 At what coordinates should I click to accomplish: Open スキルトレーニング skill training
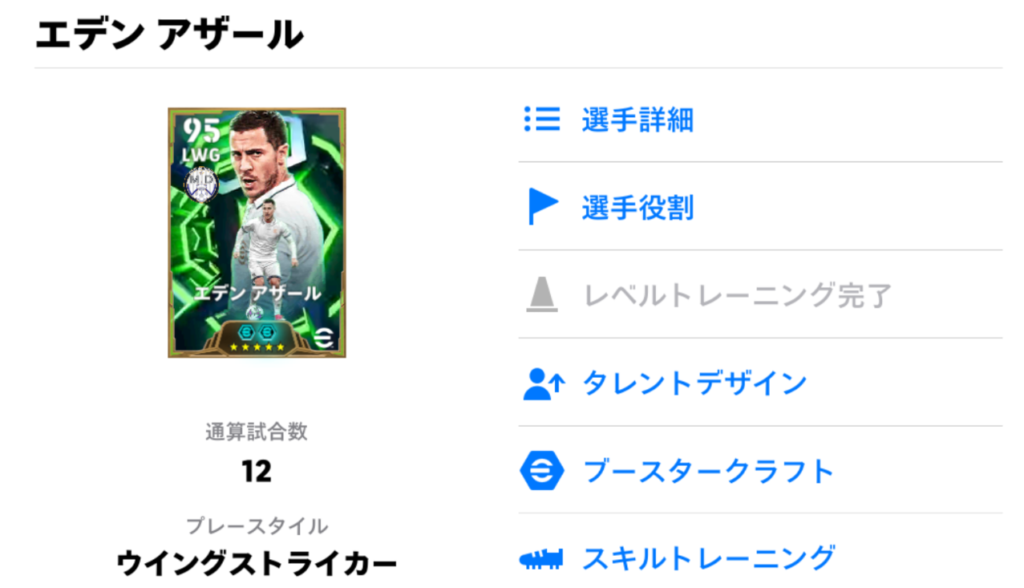(707, 557)
